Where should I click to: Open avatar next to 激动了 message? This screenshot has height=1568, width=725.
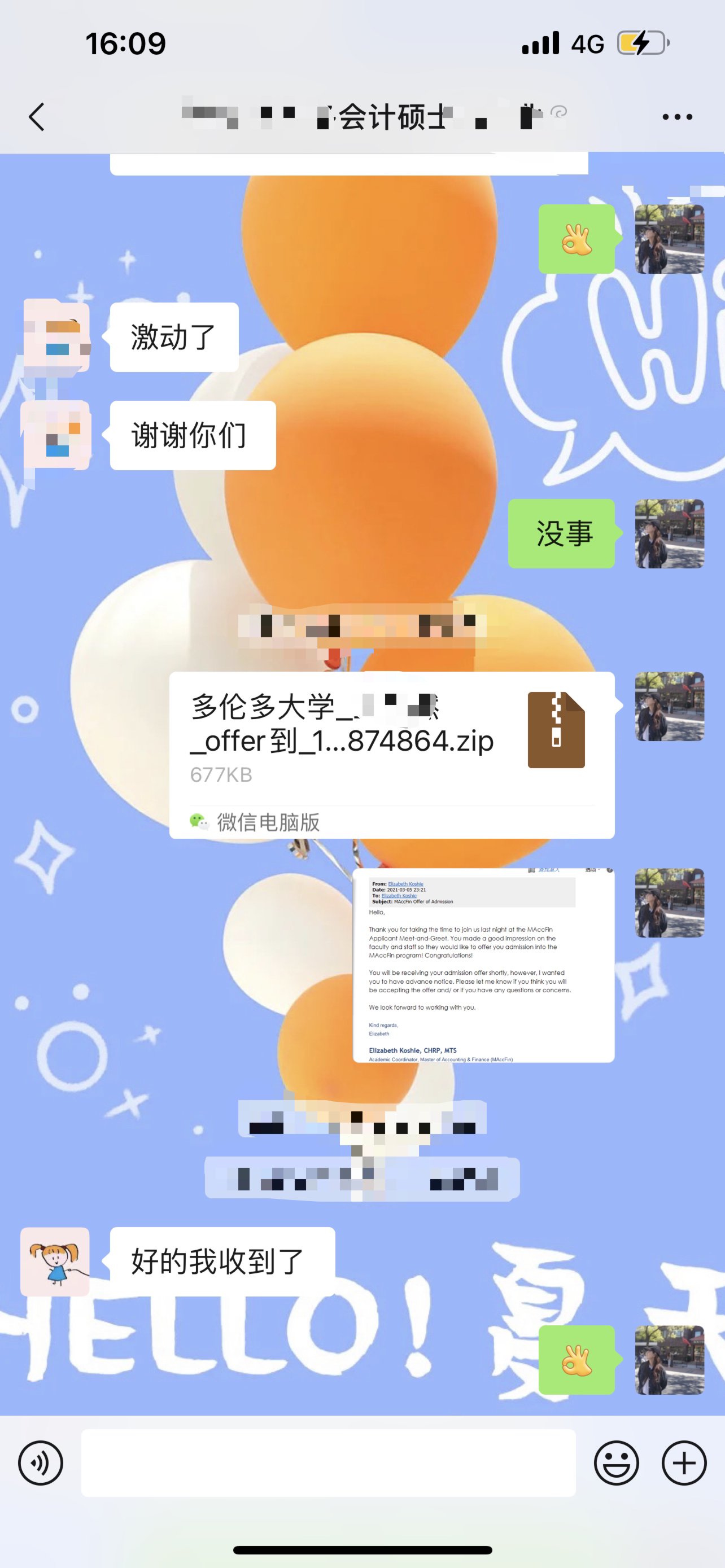56,336
